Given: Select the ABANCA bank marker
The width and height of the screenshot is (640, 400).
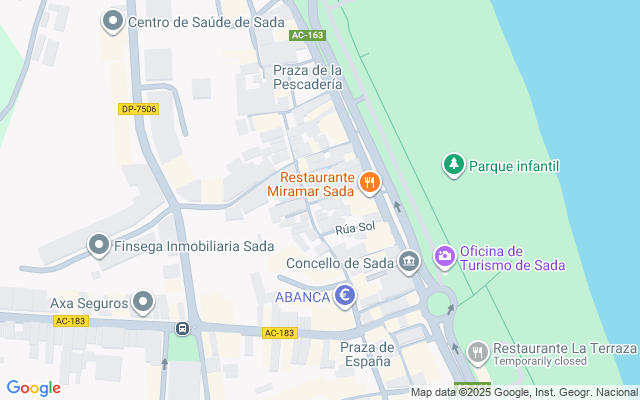Looking at the screenshot, I should (x=345, y=296).
